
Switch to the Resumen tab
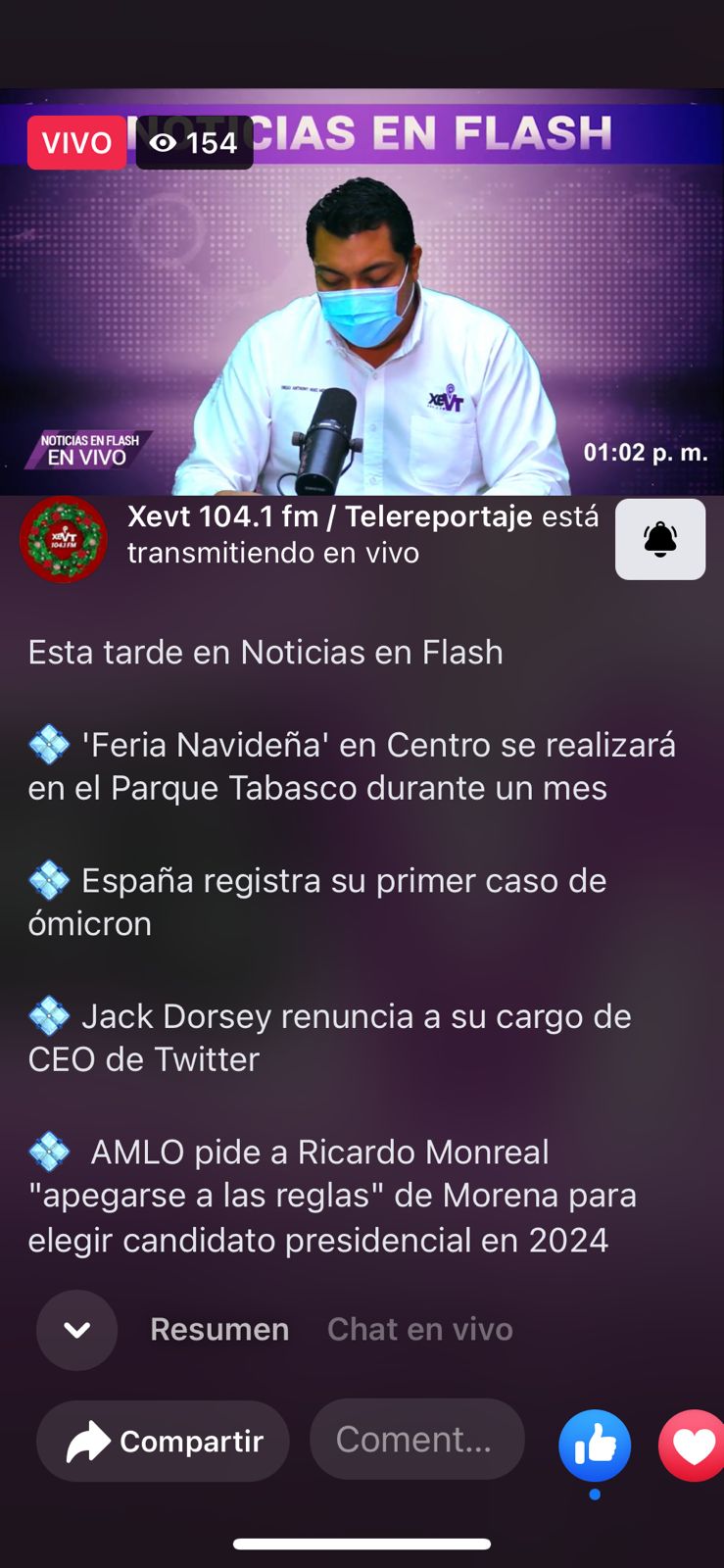[x=219, y=1330]
